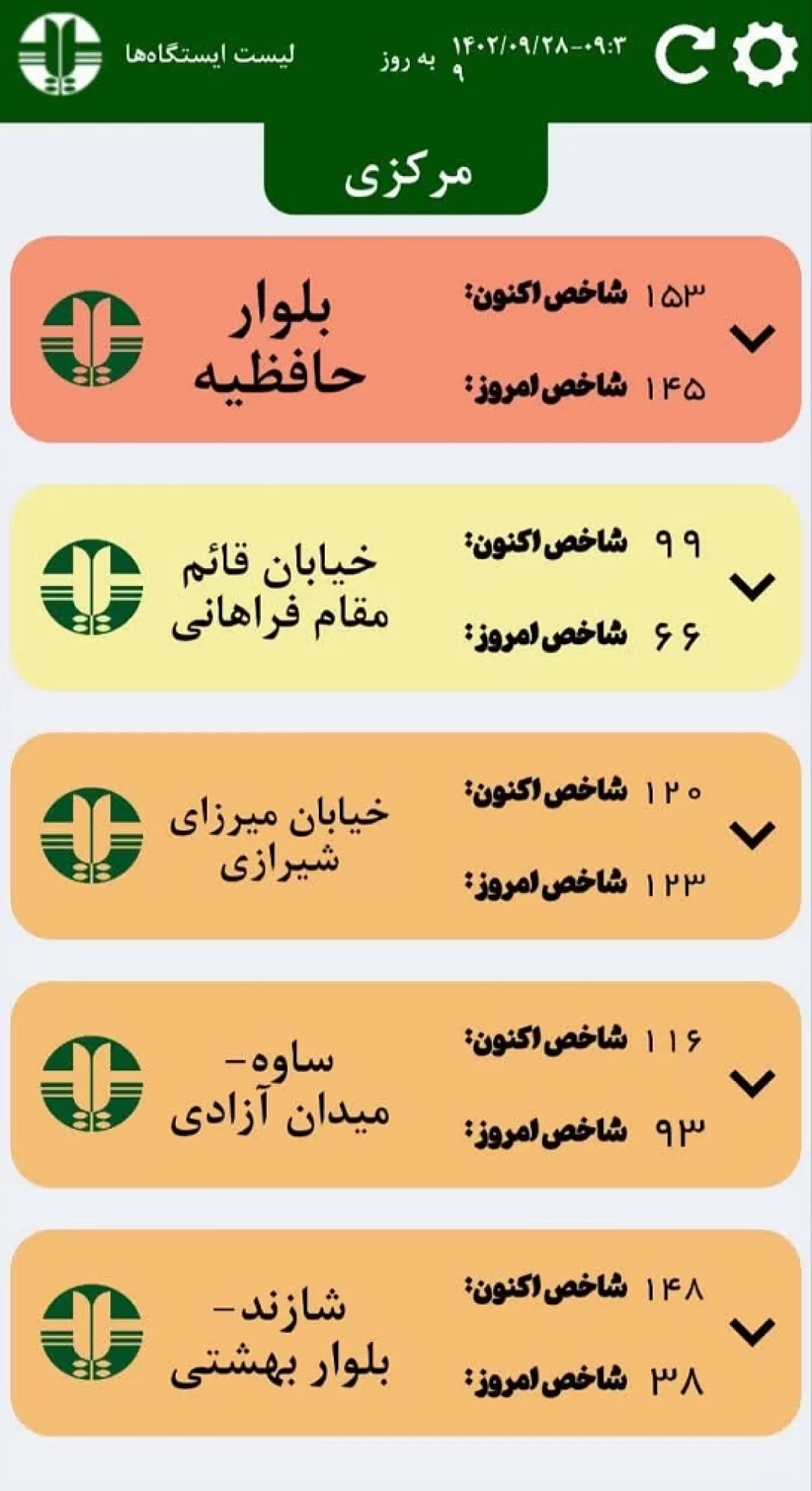Expand the شازند- بلوار بهشتی chevron

[x=753, y=1332]
